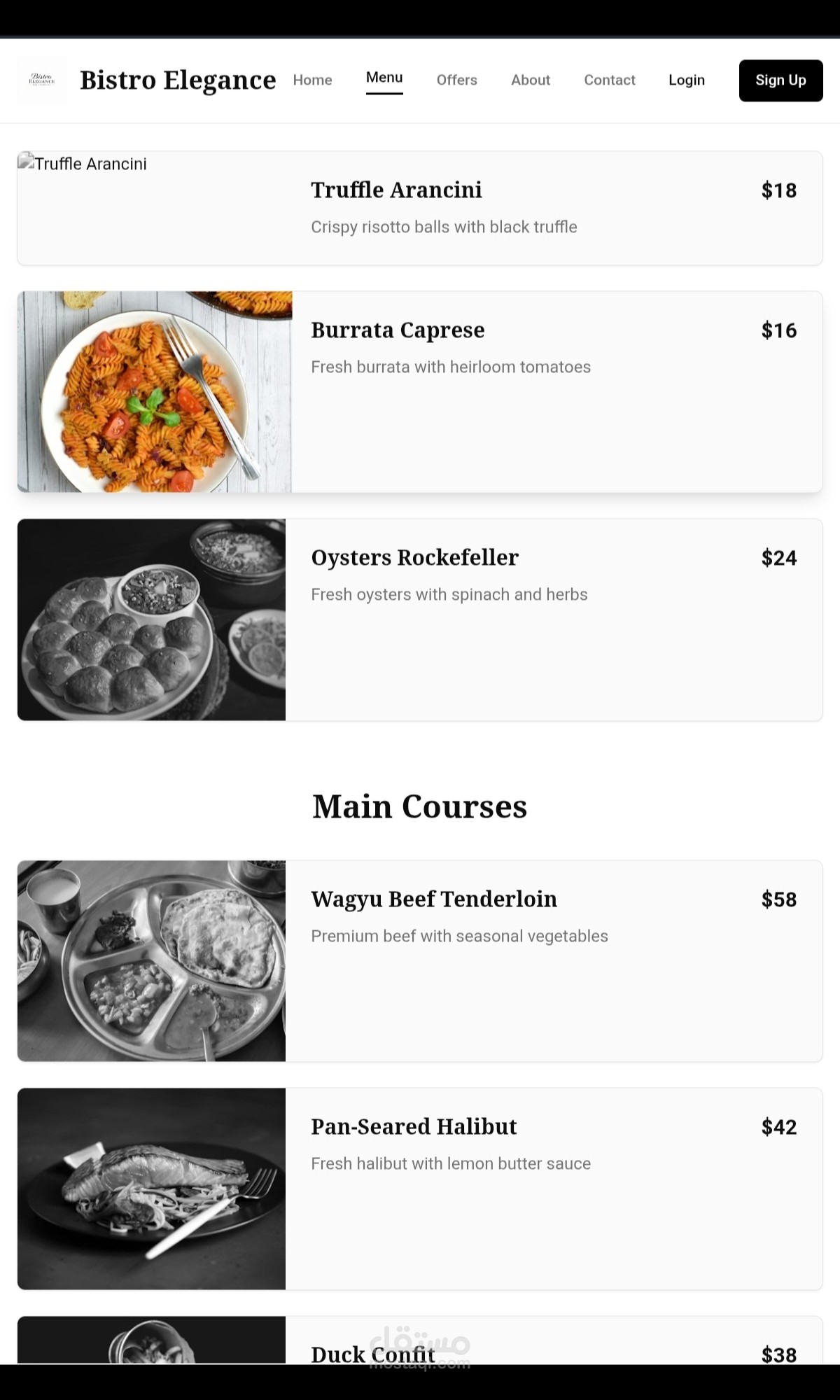The width and height of the screenshot is (840, 1400).
Task: Tap the Login link
Action: [687, 80]
